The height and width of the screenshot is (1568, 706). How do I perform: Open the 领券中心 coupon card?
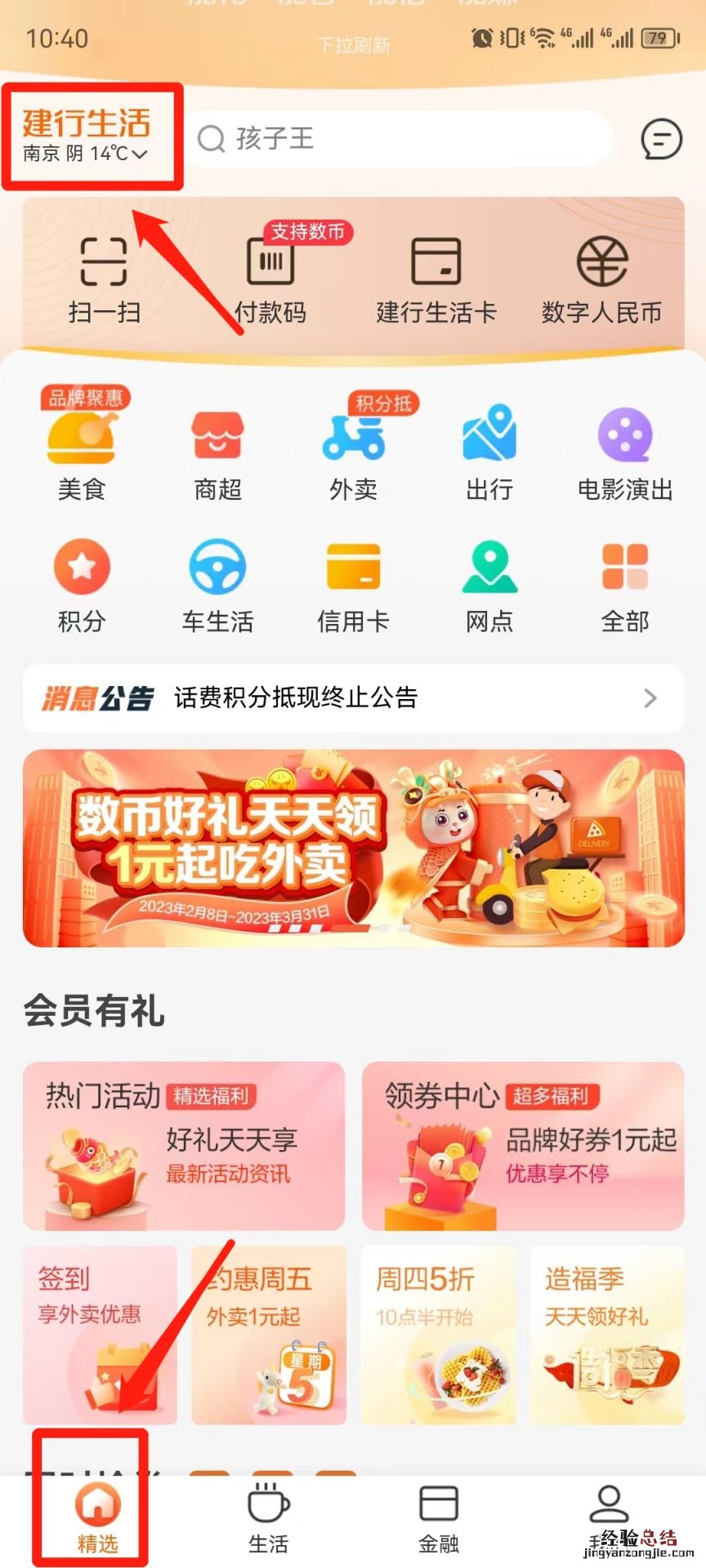[x=523, y=1146]
